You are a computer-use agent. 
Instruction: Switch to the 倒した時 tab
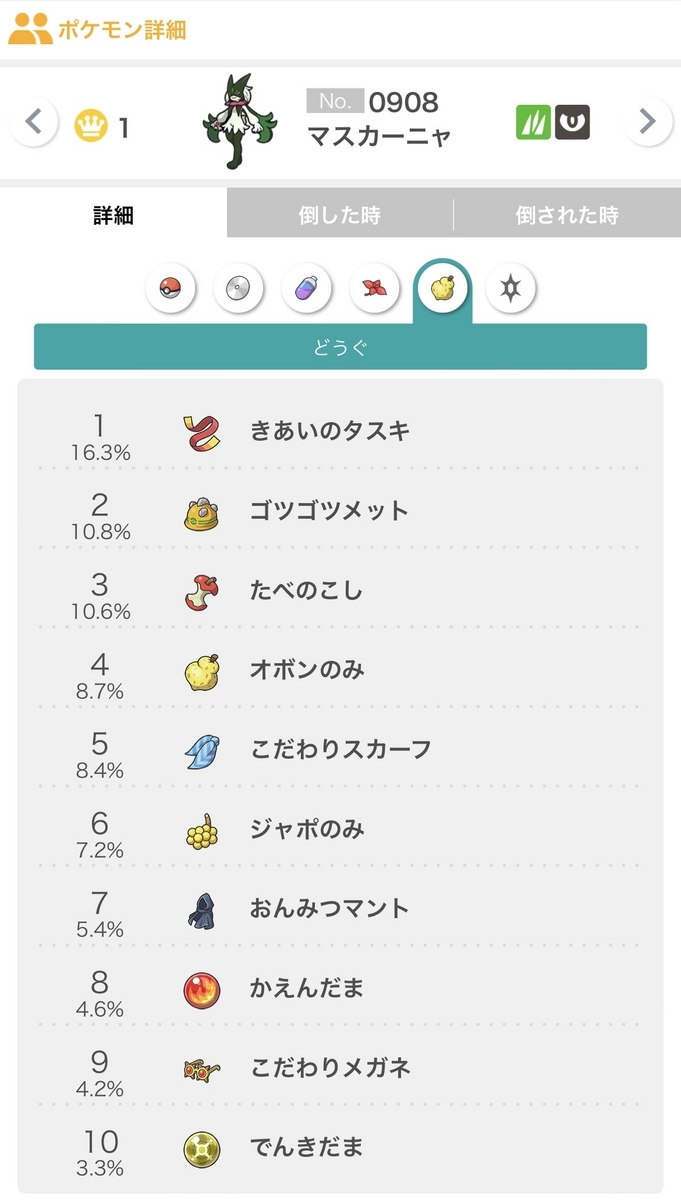coord(340,214)
